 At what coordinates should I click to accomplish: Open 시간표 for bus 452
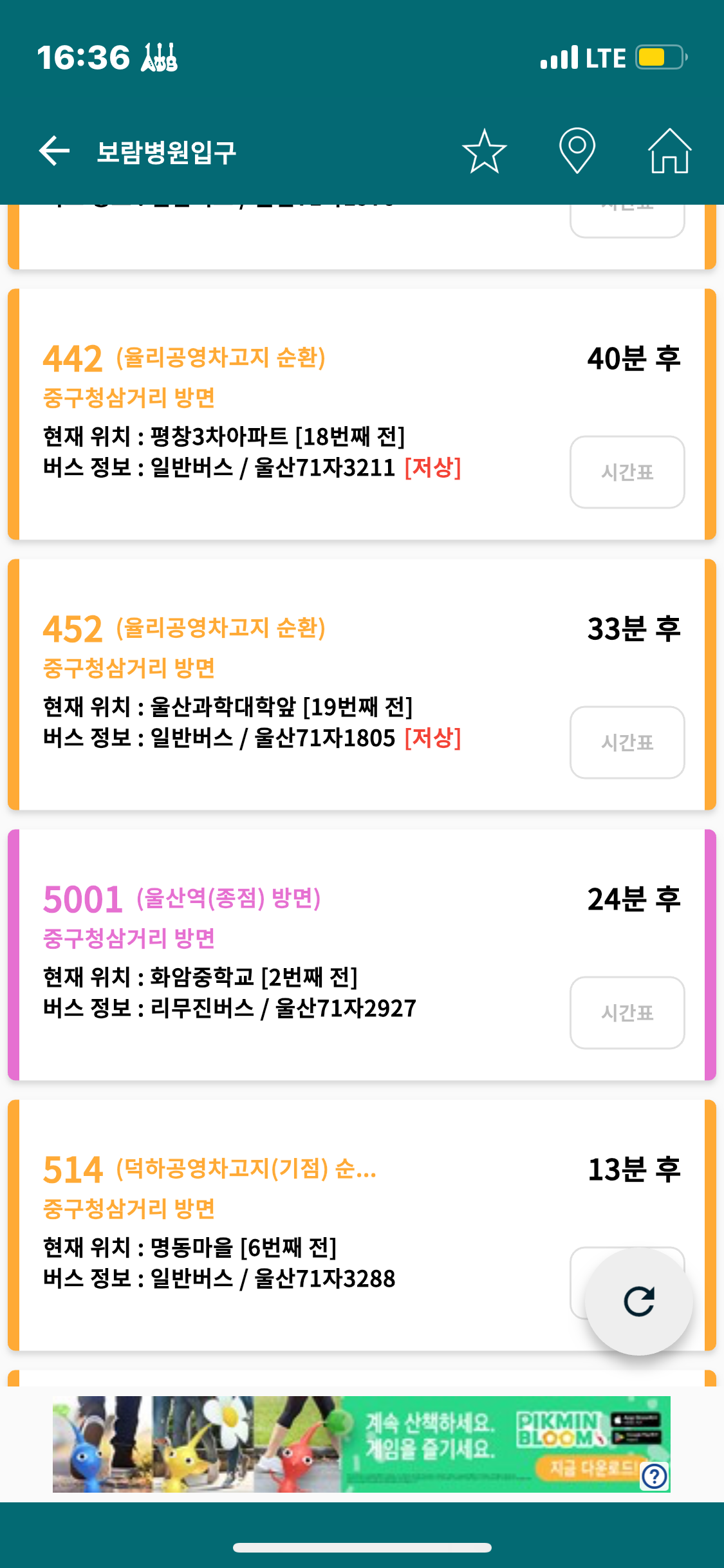click(x=627, y=742)
